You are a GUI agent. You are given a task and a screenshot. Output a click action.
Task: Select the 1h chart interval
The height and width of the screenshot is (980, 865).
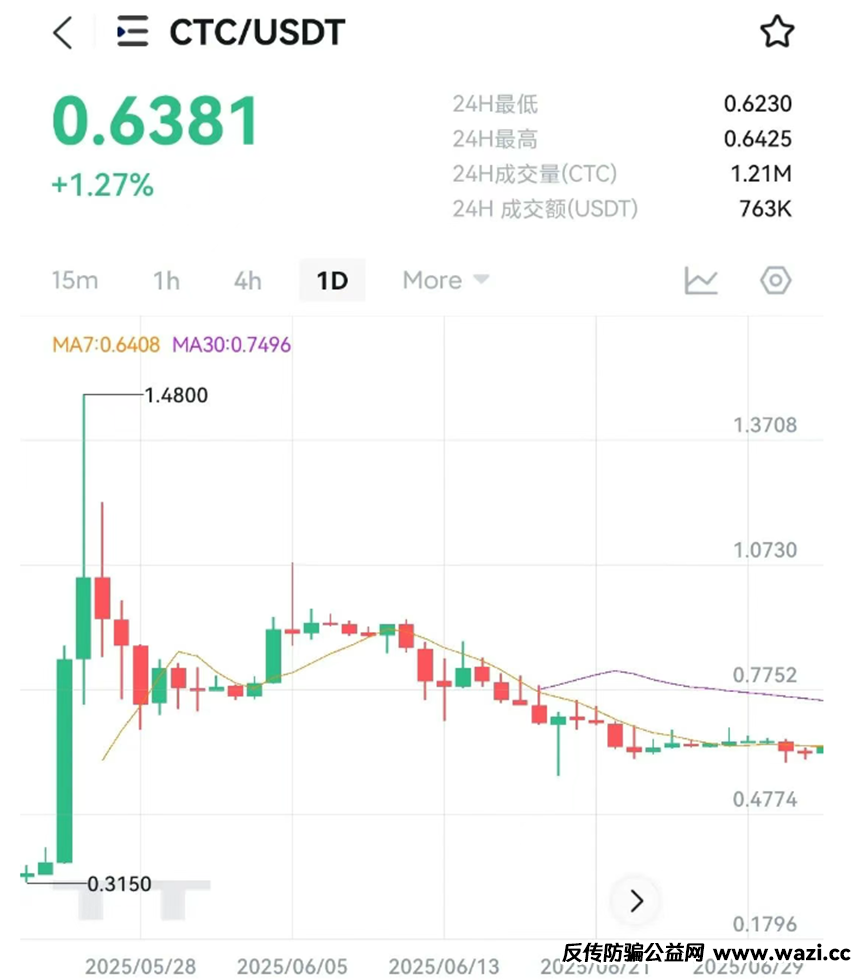pos(166,281)
